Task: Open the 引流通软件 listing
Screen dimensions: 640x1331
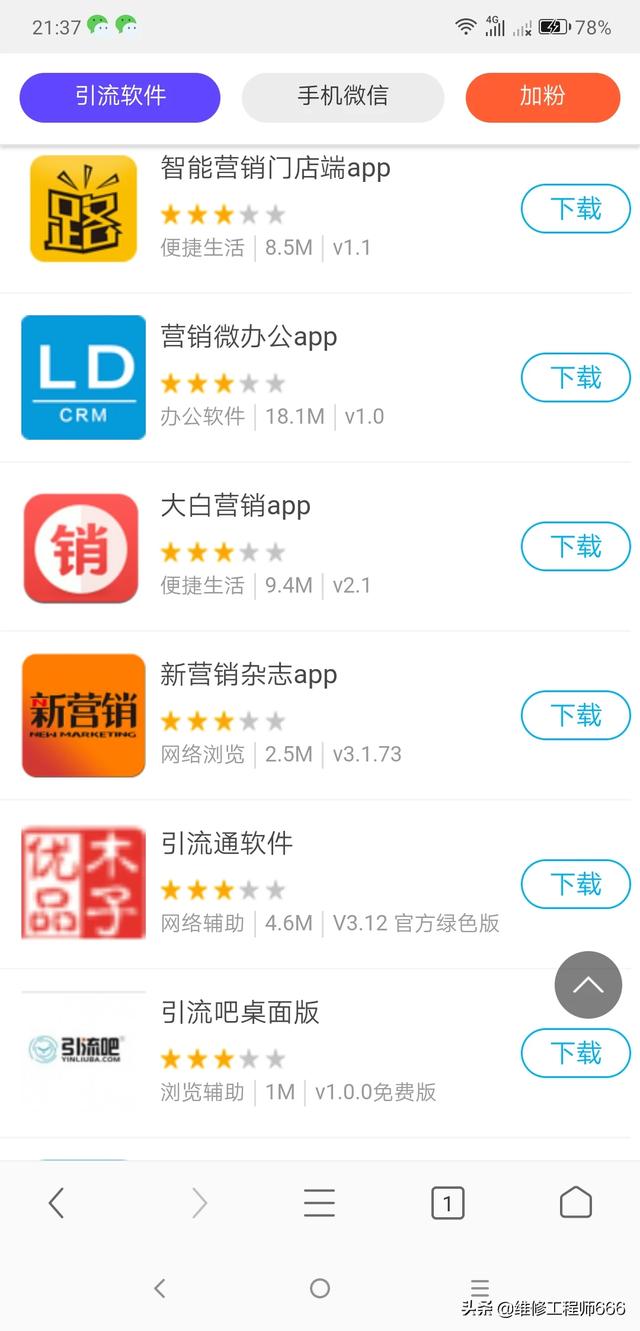Action: point(227,844)
